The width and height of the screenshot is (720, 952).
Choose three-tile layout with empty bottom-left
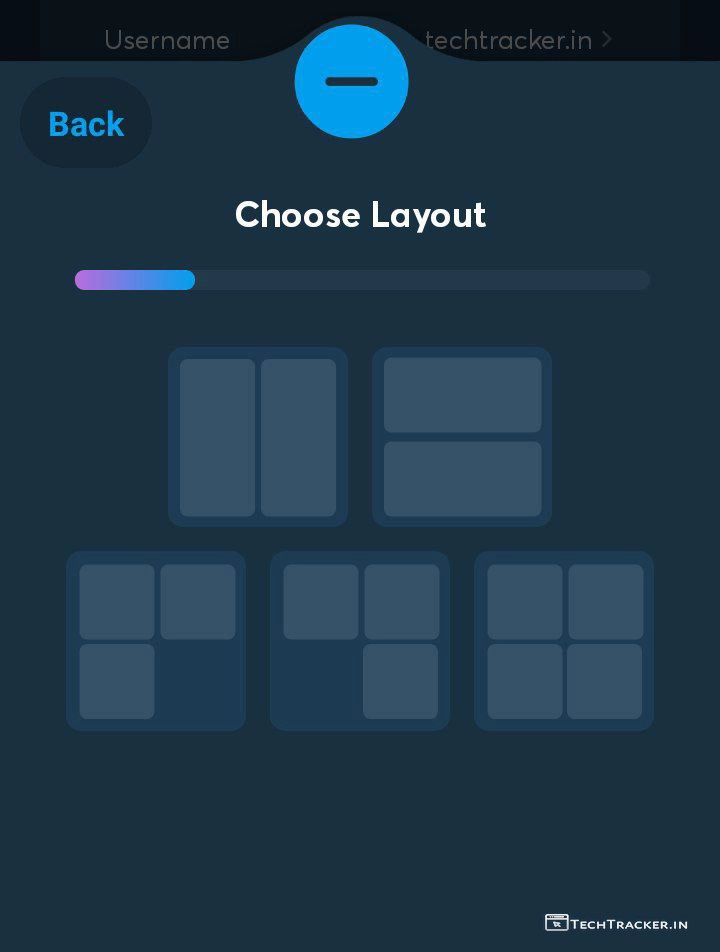click(360, 641)
